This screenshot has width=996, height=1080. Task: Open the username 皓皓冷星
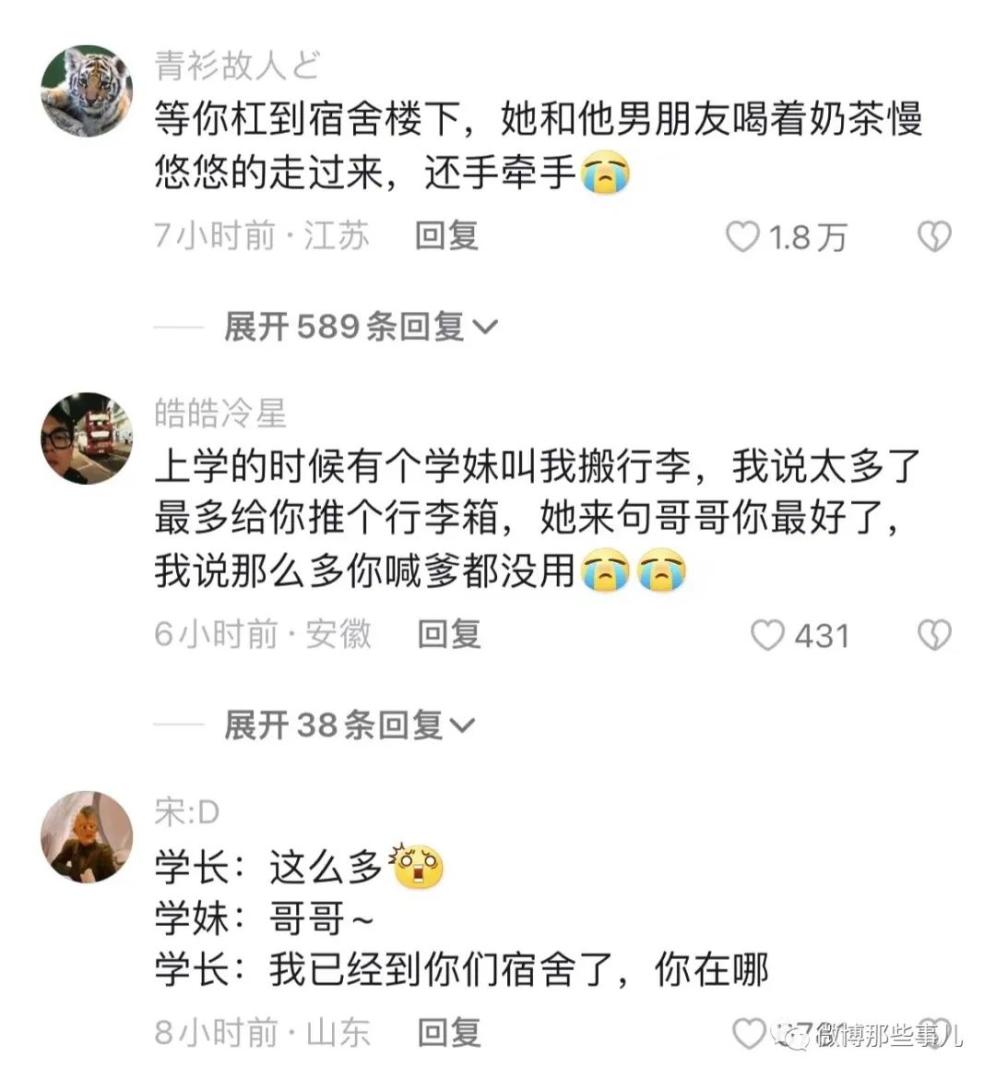221,412
